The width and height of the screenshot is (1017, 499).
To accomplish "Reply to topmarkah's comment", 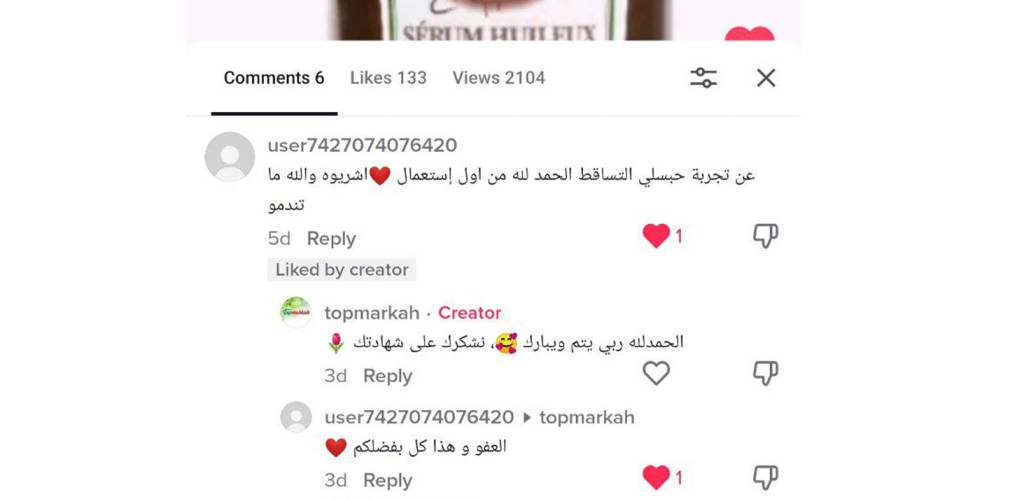I will pos(387,376).
